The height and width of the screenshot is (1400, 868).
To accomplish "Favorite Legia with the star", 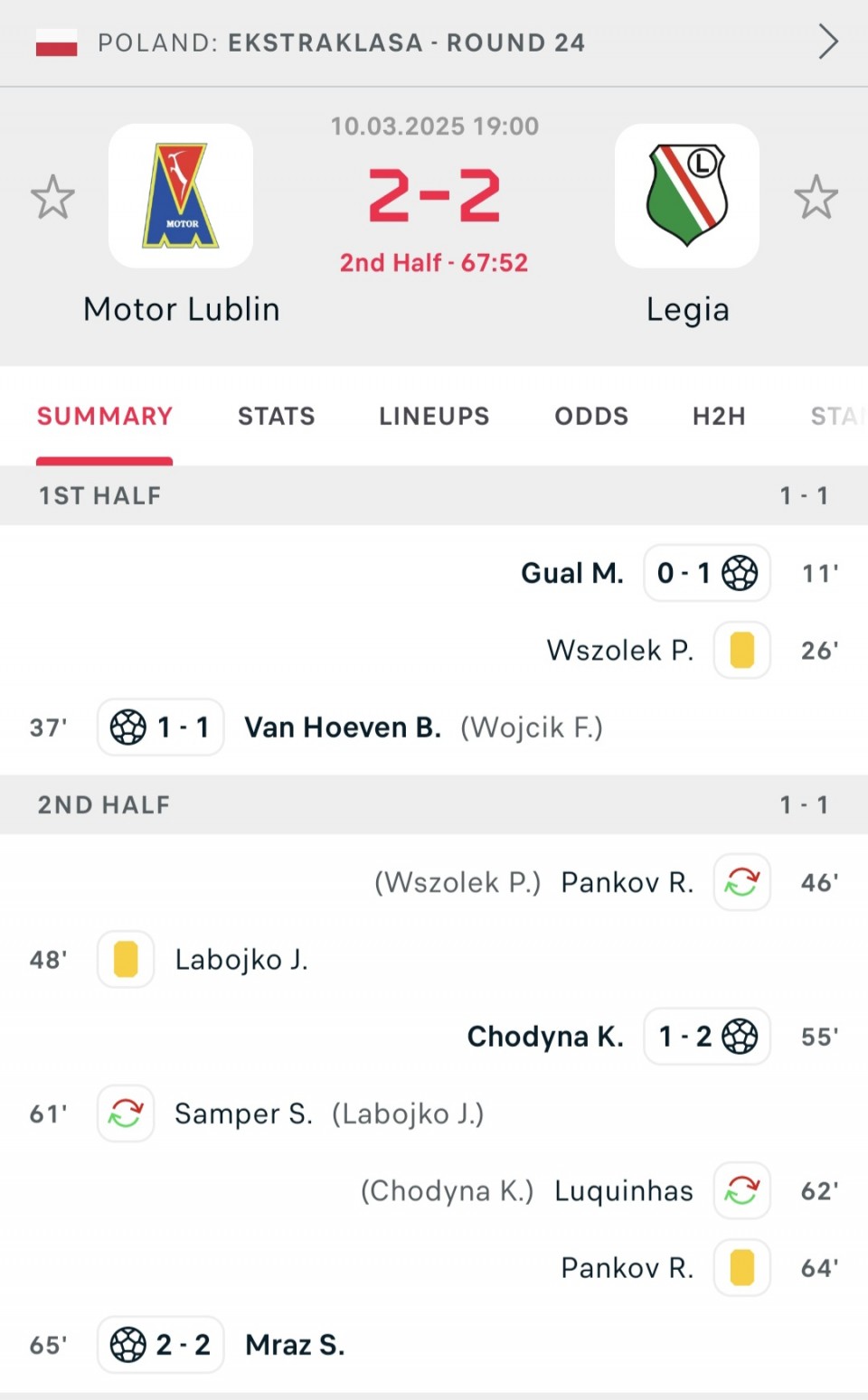I will click(x=816, y=197).
